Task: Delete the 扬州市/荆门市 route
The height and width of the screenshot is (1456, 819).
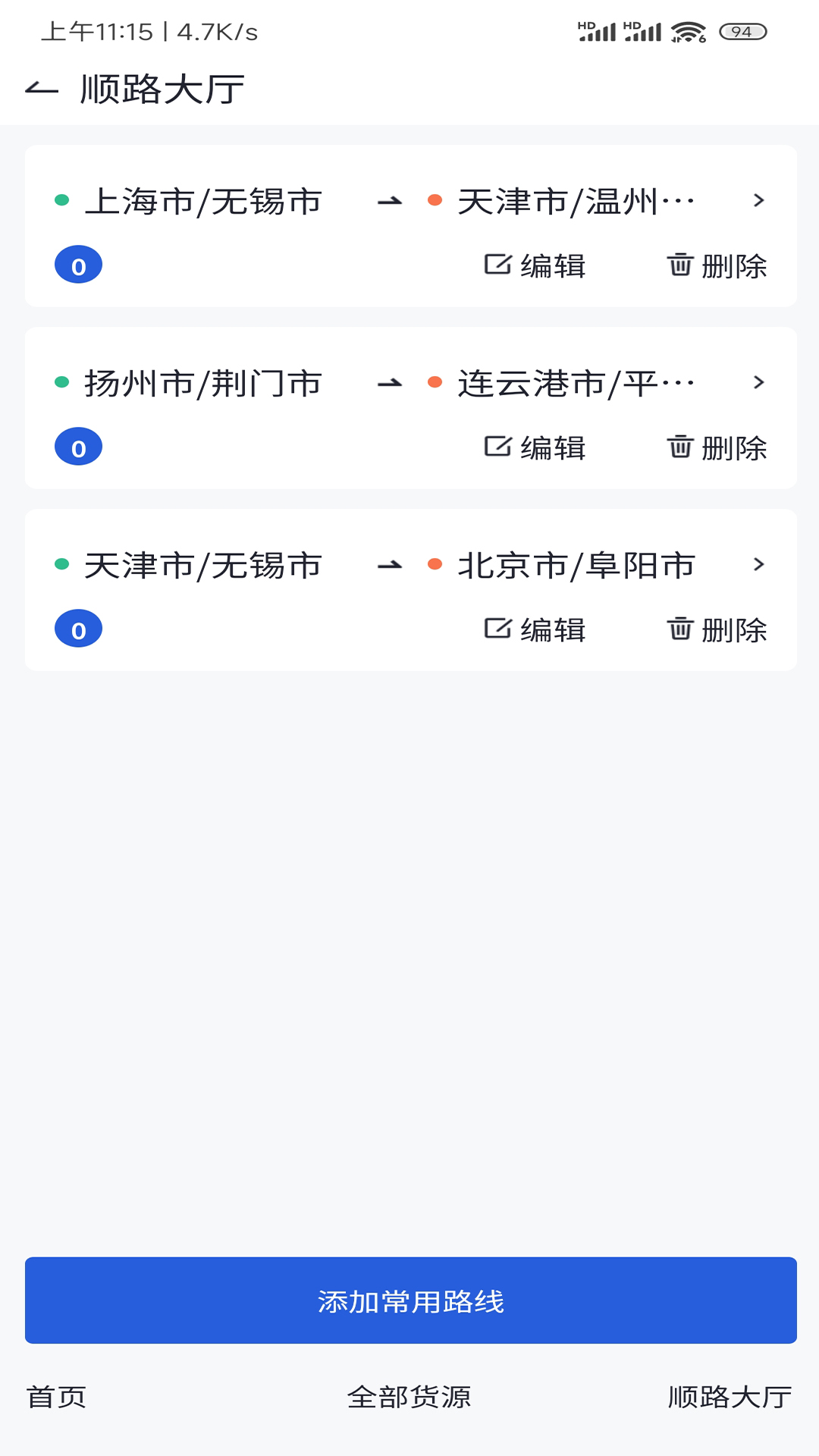Action: pyautogui.click(x=717, y=447)
